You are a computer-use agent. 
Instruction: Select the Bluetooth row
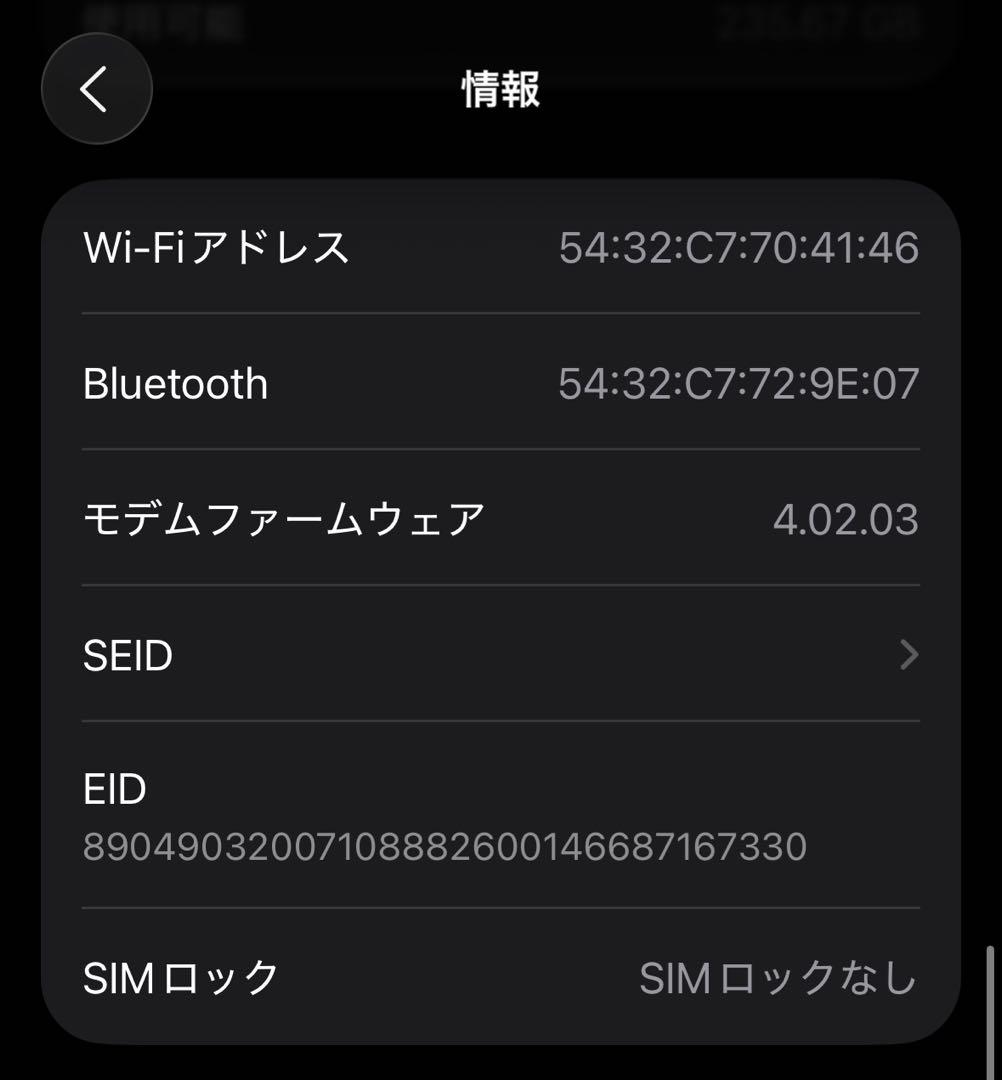400,383
